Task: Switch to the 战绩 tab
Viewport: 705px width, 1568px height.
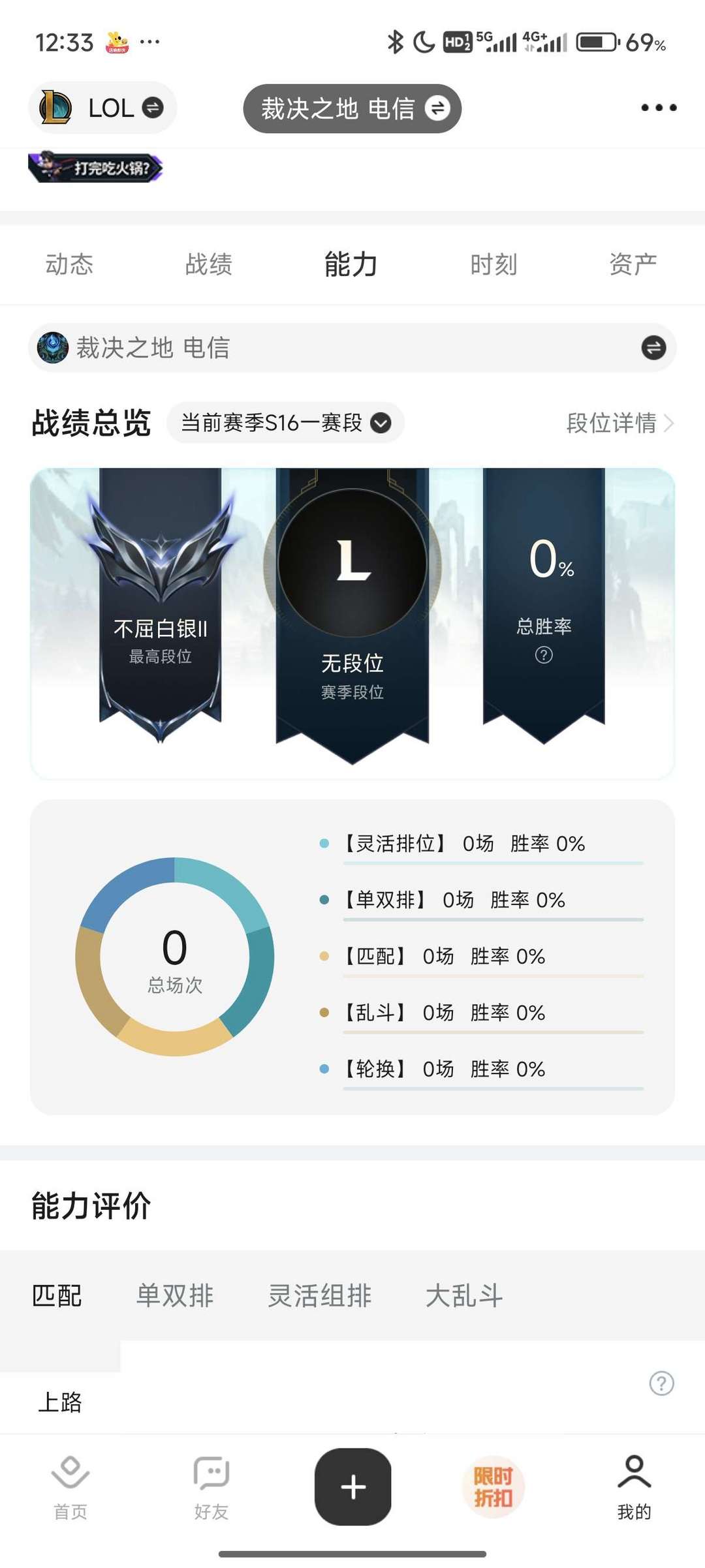Action: 209,264
